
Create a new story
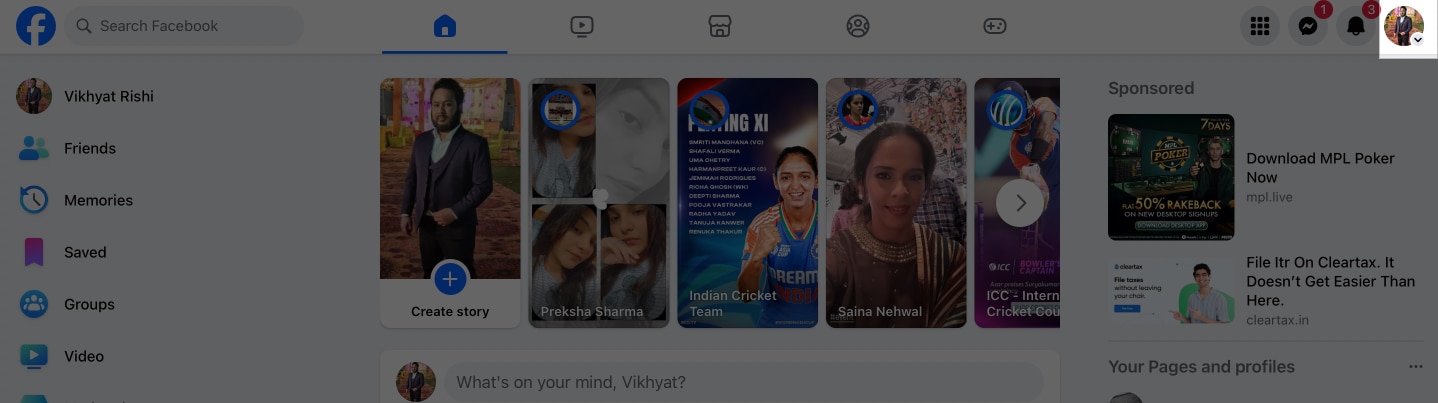pyautogui.click(x=450, y=280)
